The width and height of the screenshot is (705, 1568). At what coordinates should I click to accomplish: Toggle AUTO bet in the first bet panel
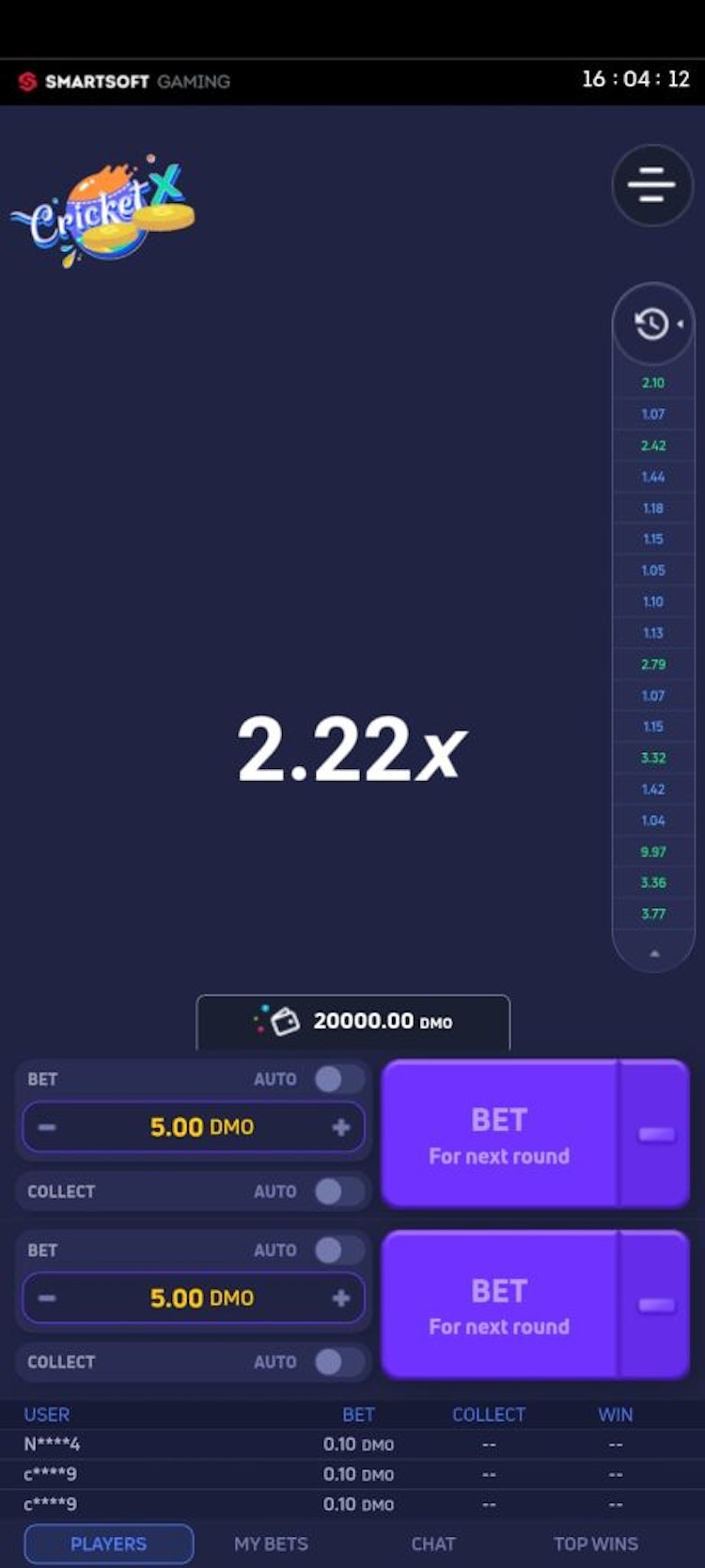point(337,1079)
